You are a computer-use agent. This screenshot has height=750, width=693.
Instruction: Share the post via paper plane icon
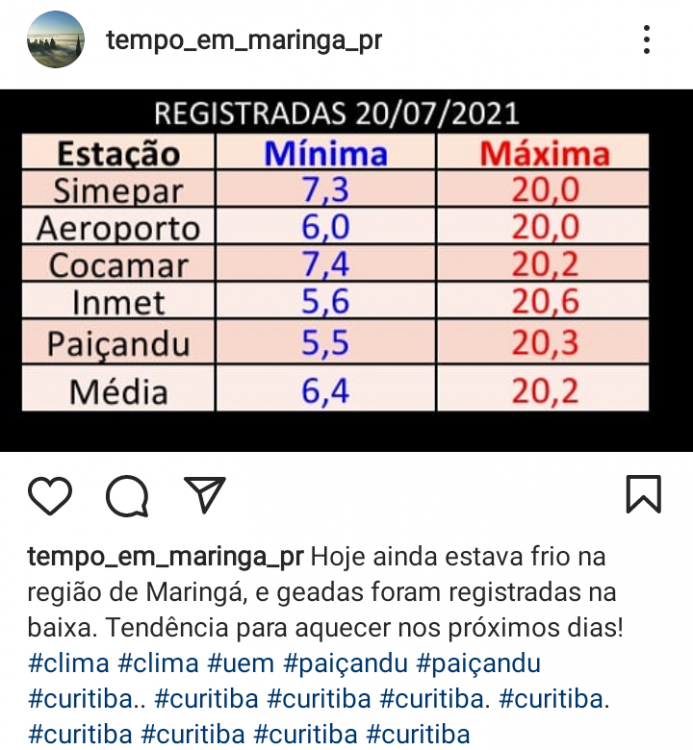pyautogui.click(x=205, y=493)
